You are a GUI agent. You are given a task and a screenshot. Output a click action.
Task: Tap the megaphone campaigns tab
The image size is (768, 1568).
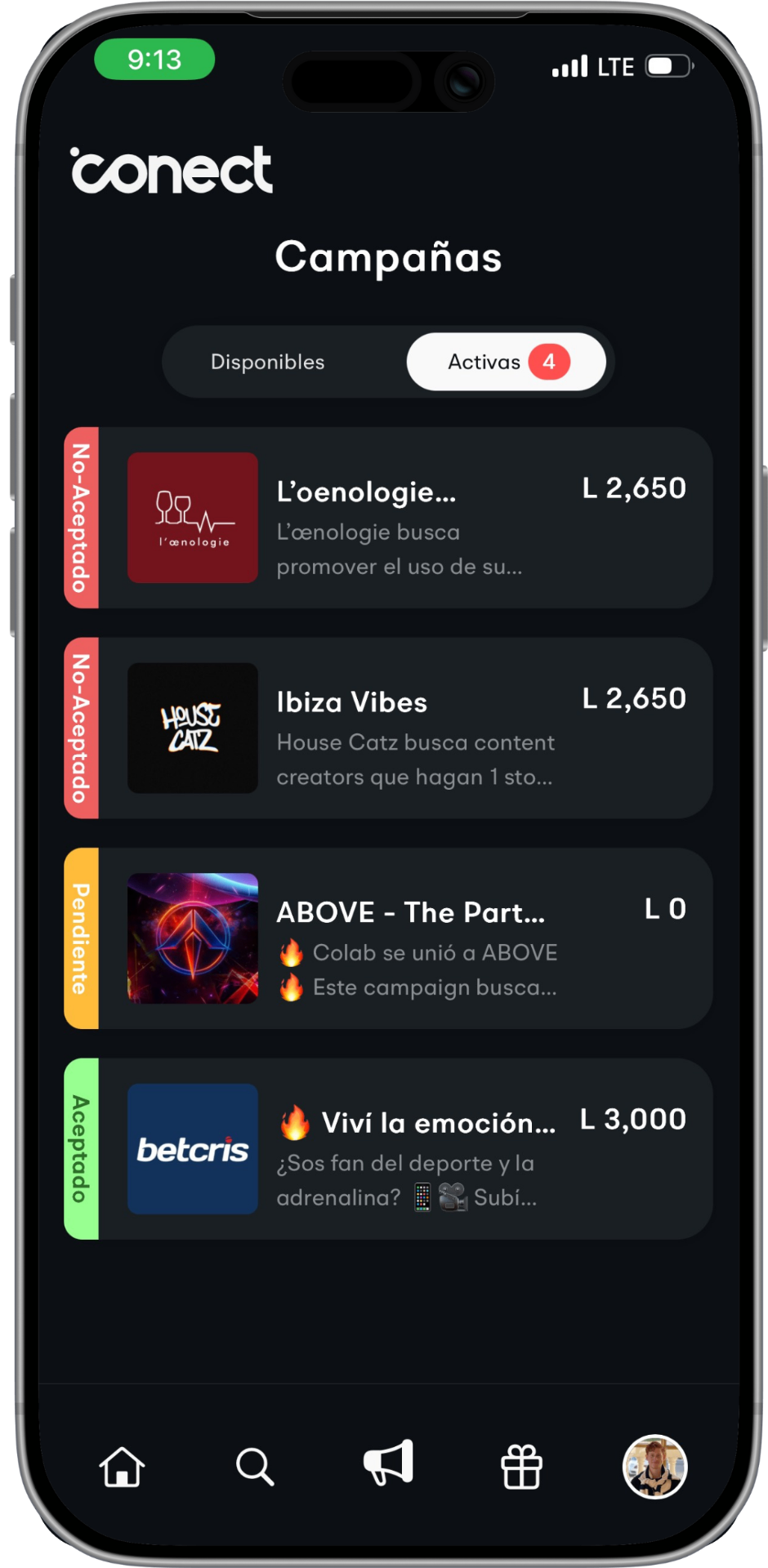click(388, 1463)
